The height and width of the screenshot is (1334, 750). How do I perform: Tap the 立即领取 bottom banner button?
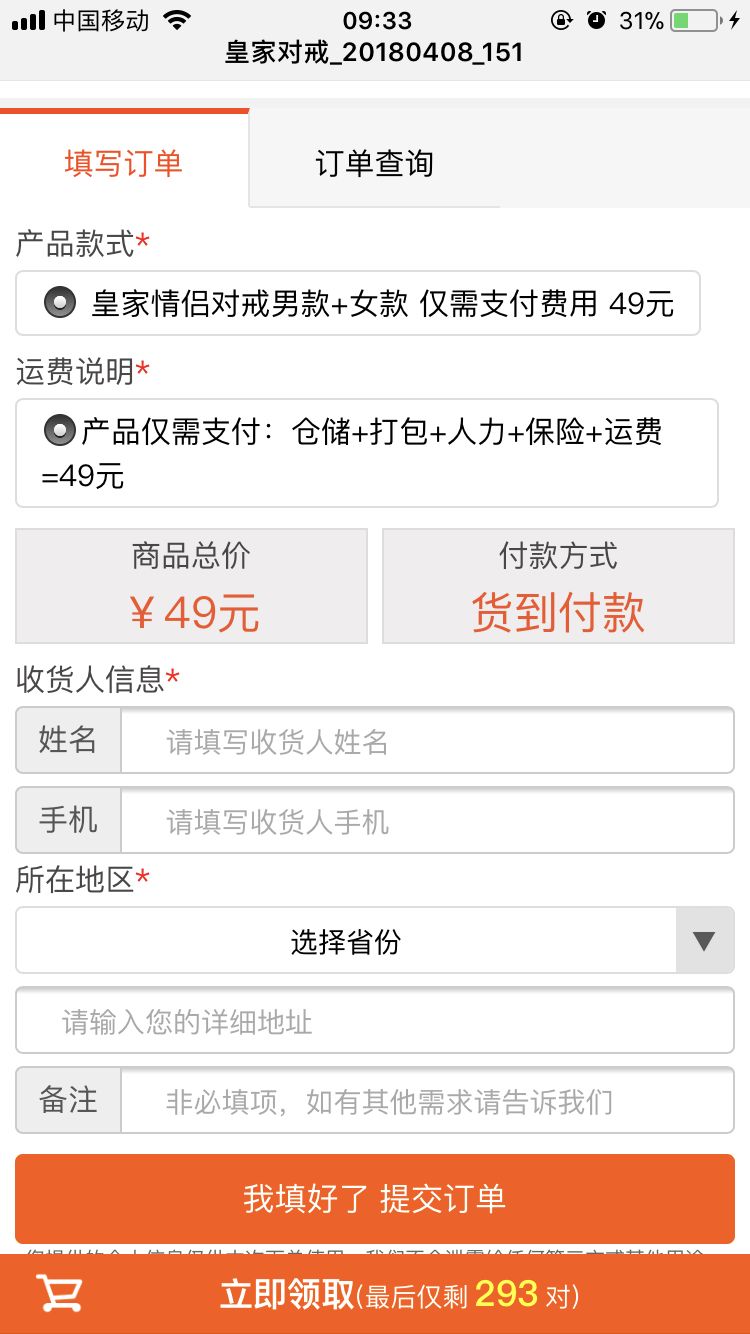375,1295
